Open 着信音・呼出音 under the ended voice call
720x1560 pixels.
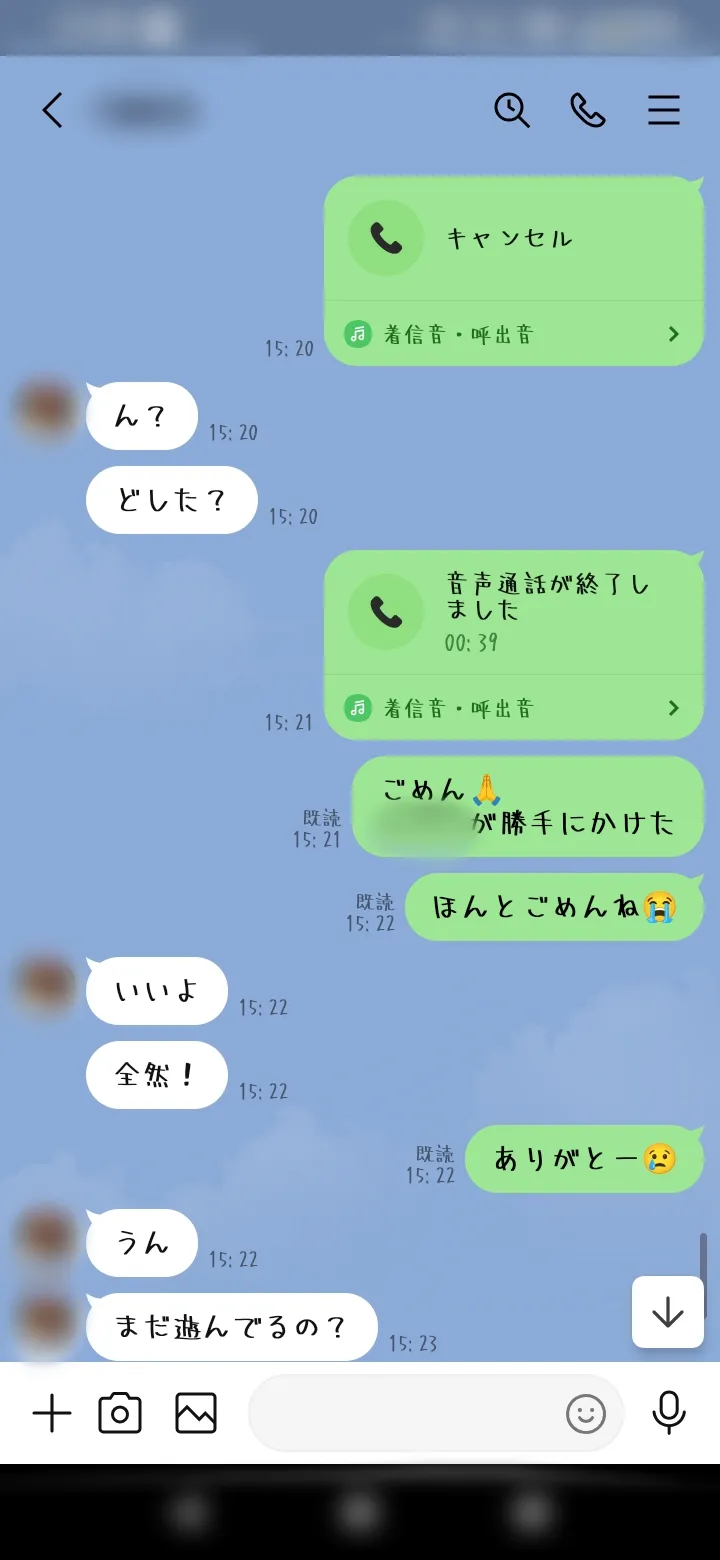tap(512, 709)
